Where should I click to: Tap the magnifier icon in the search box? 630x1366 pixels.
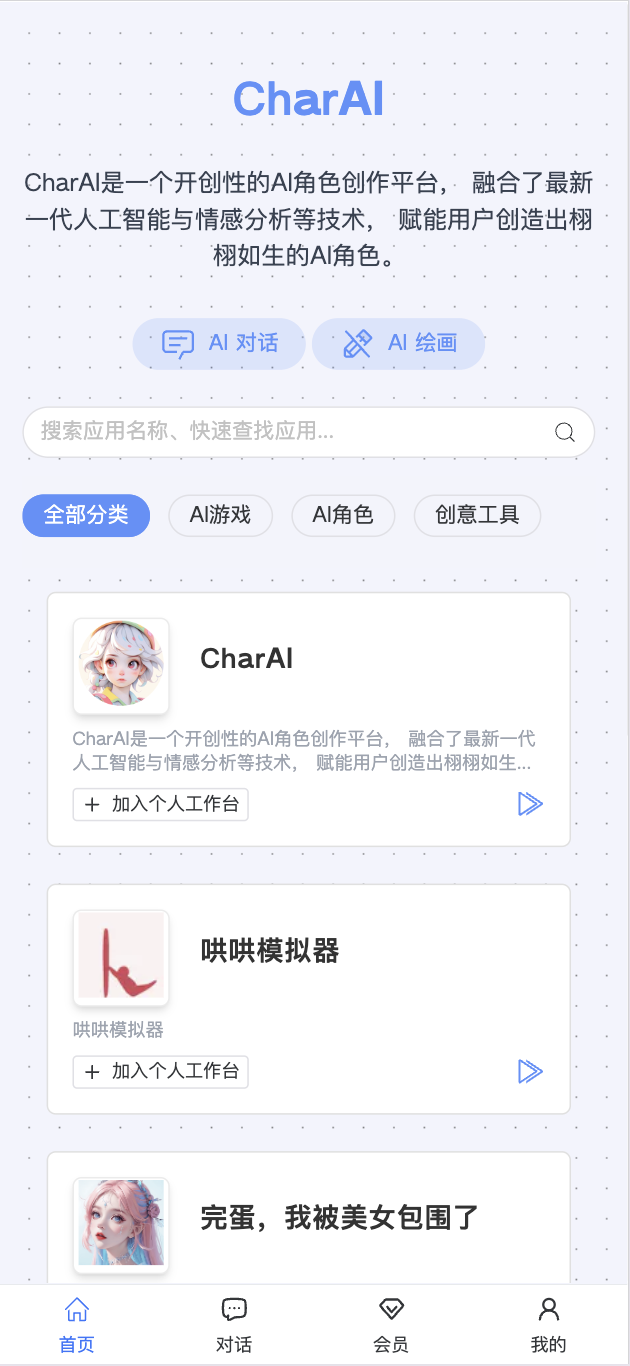(565, 432)
